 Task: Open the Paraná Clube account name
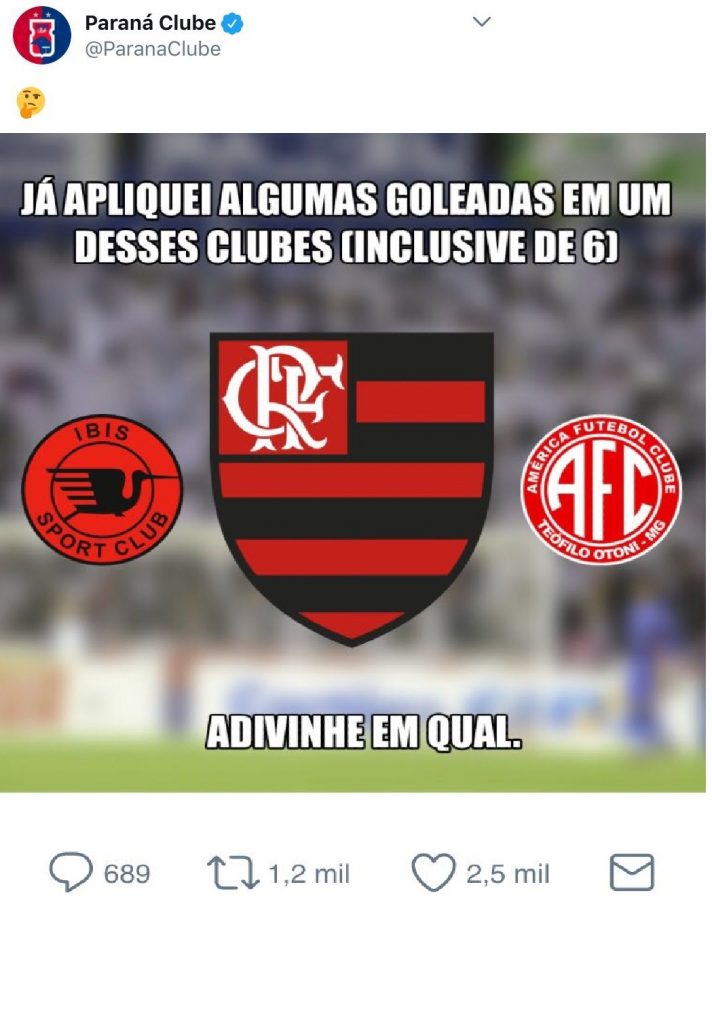click(x=150, y=23)
